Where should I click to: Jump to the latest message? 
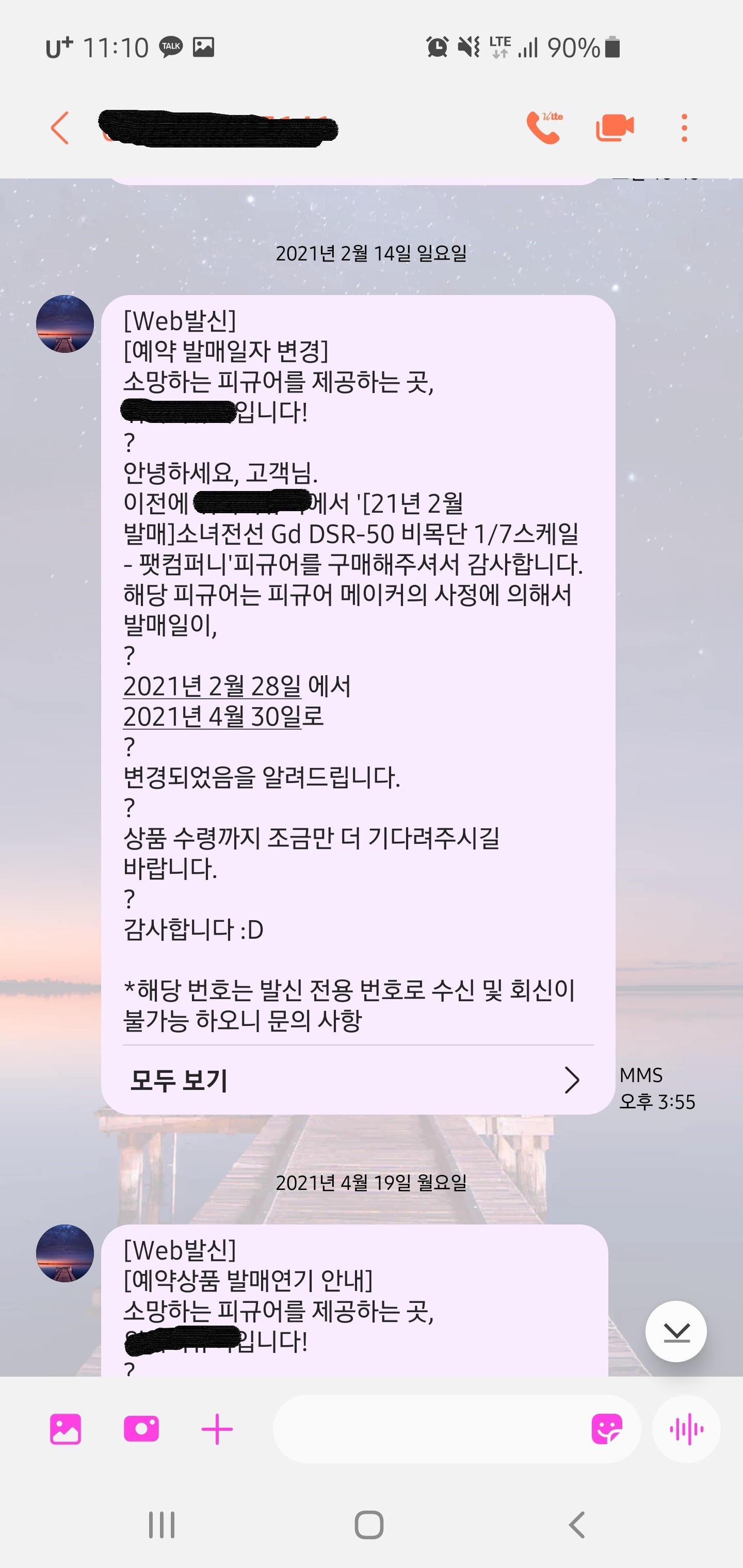click(x=676, y=1331)
